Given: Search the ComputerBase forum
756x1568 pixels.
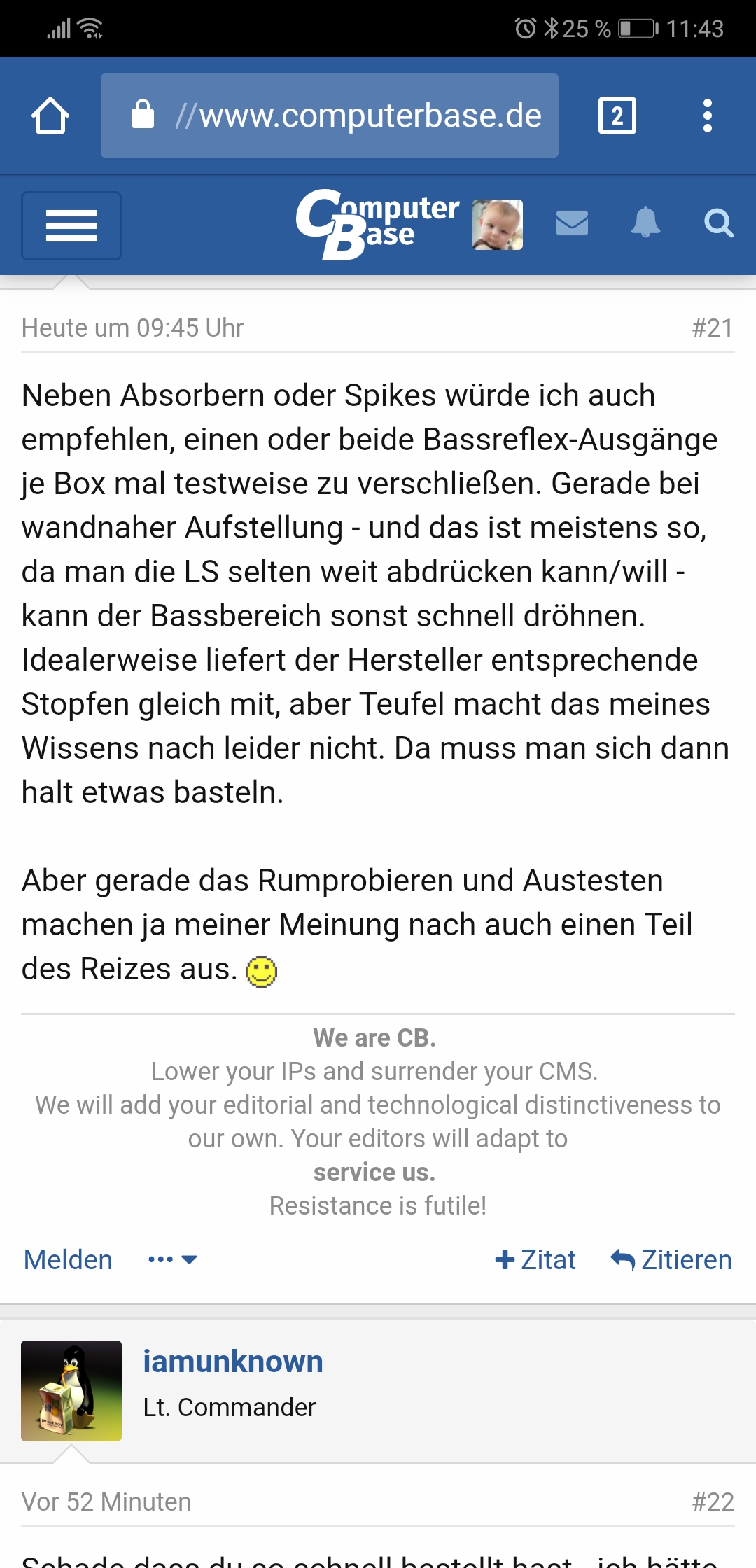Looking at the screenshot, I should (718, 224).
